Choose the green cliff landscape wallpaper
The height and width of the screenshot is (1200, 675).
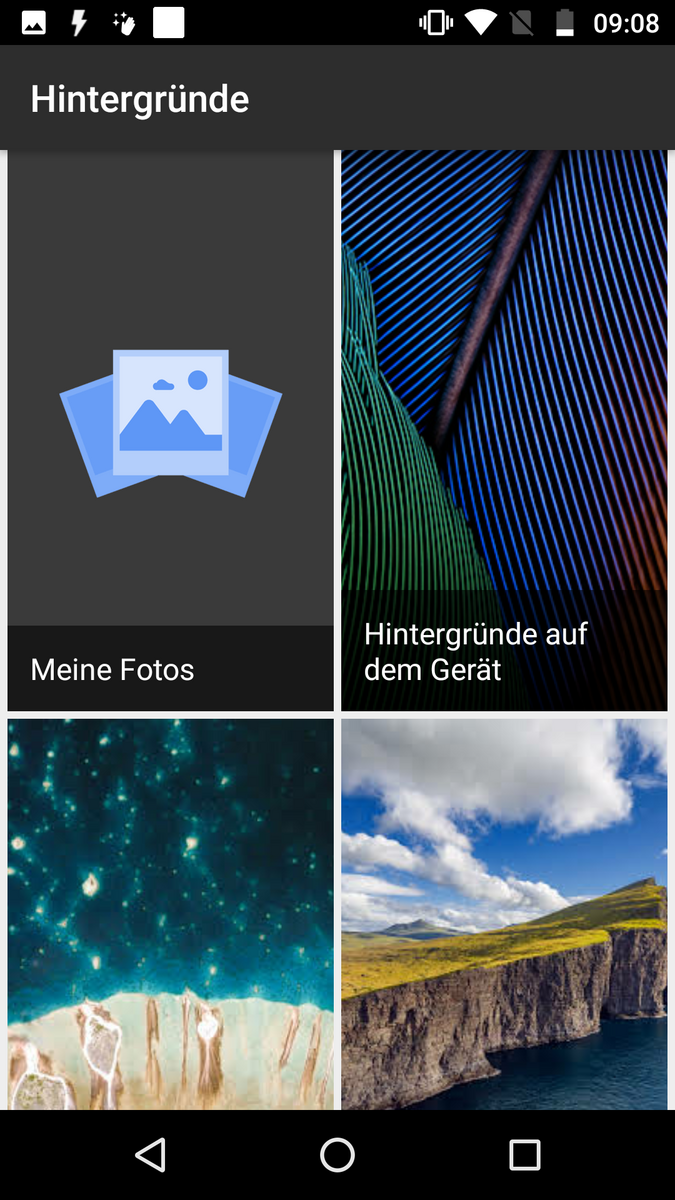coord(504,912)
